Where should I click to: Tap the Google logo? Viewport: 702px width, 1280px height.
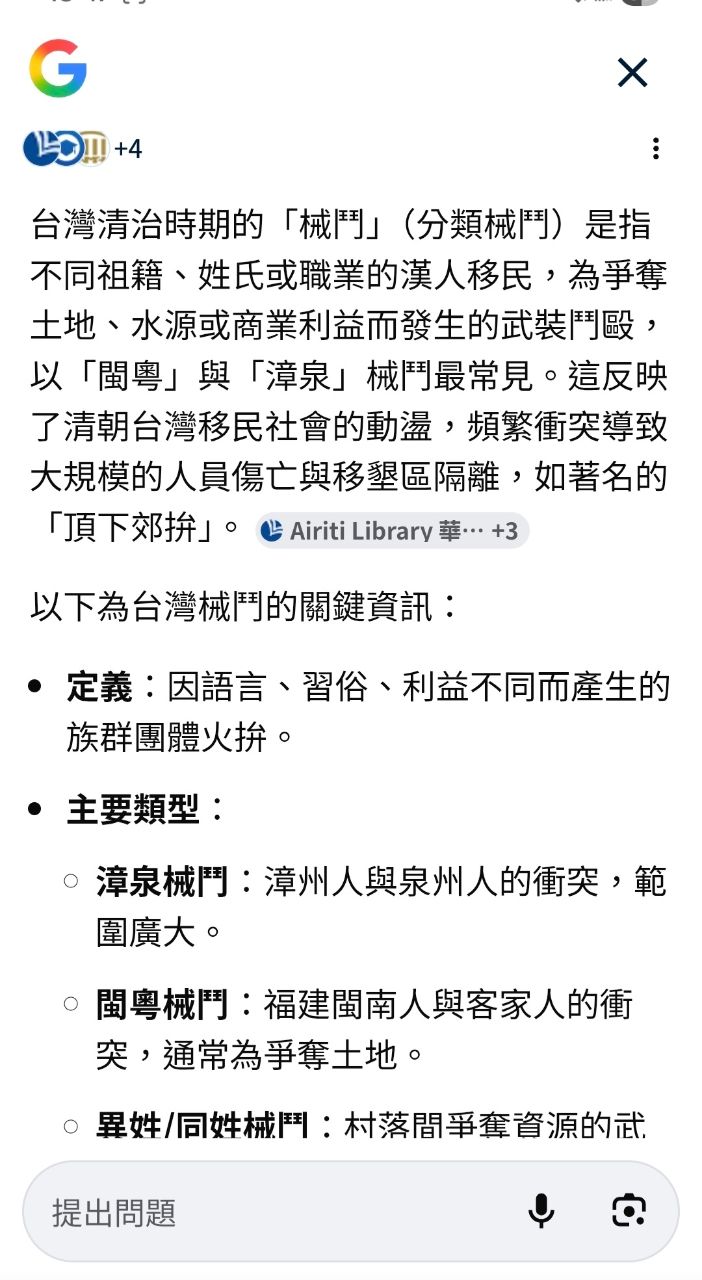coord(58,69)
